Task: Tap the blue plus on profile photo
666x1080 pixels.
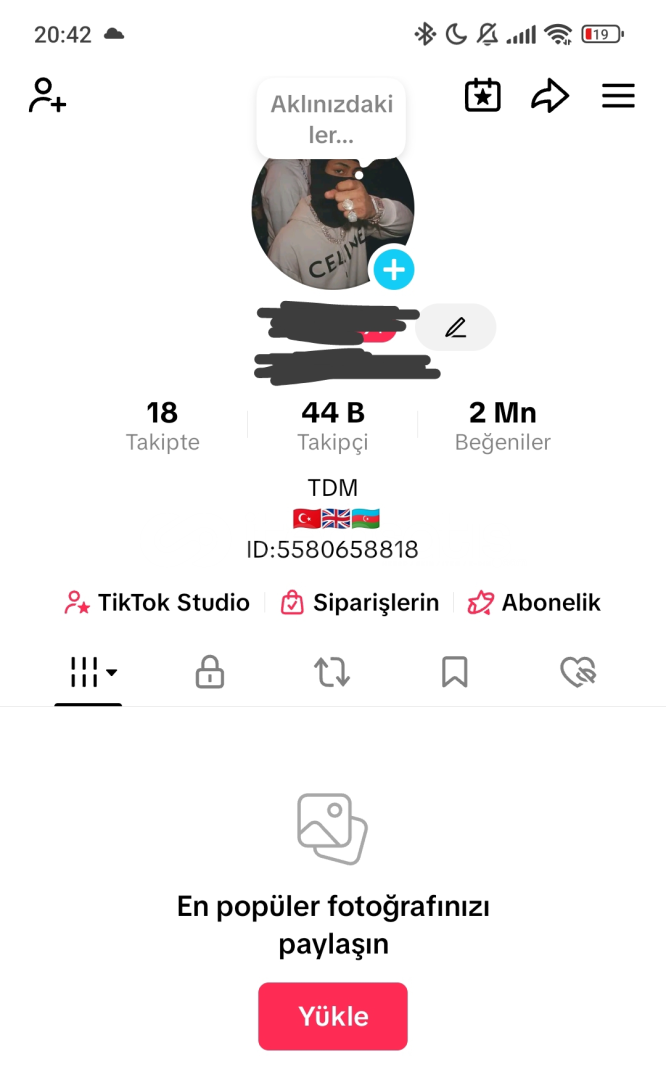Action: click(394, 269)
